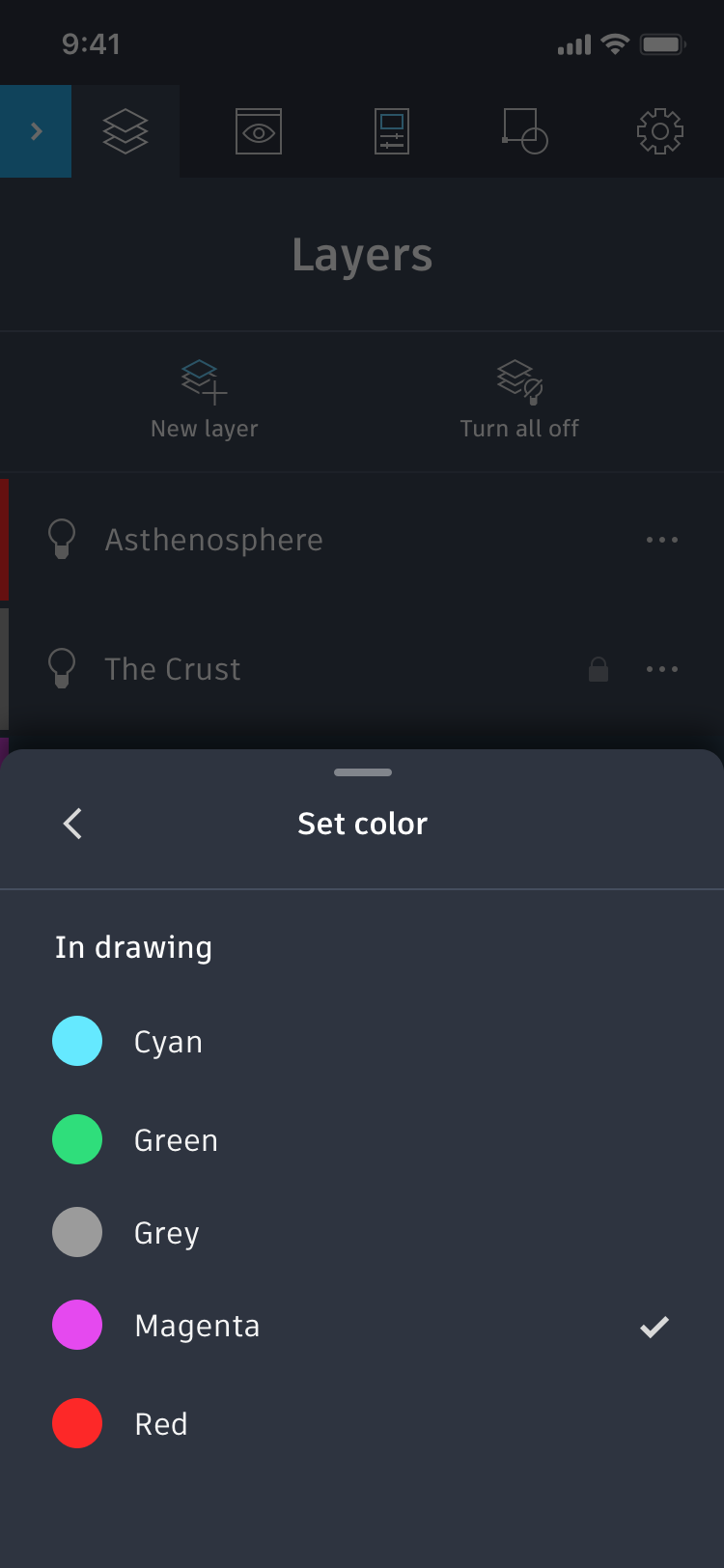Image resolution: width=724 pixels, height=1568 pixels.
Task: Toggle The Crust layer visibility bulb
Action: 62,668
